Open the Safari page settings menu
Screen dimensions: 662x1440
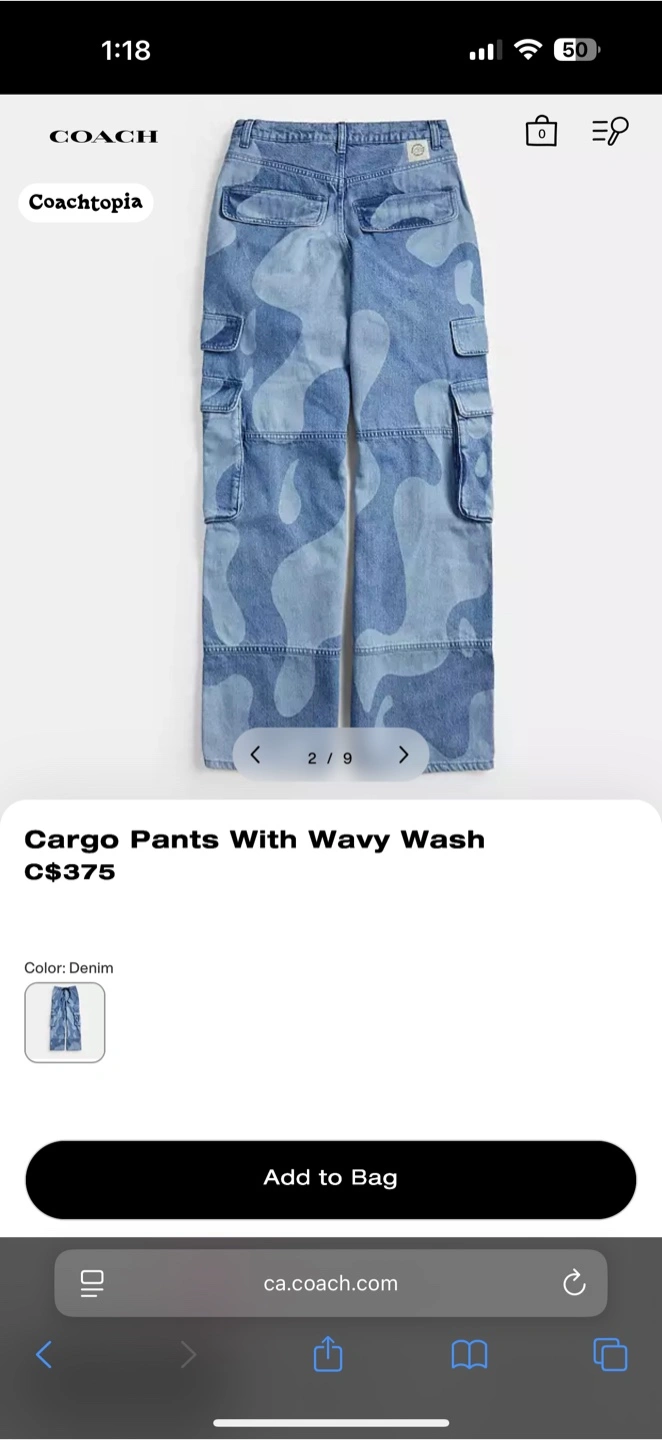click(x=92, y=1283)
